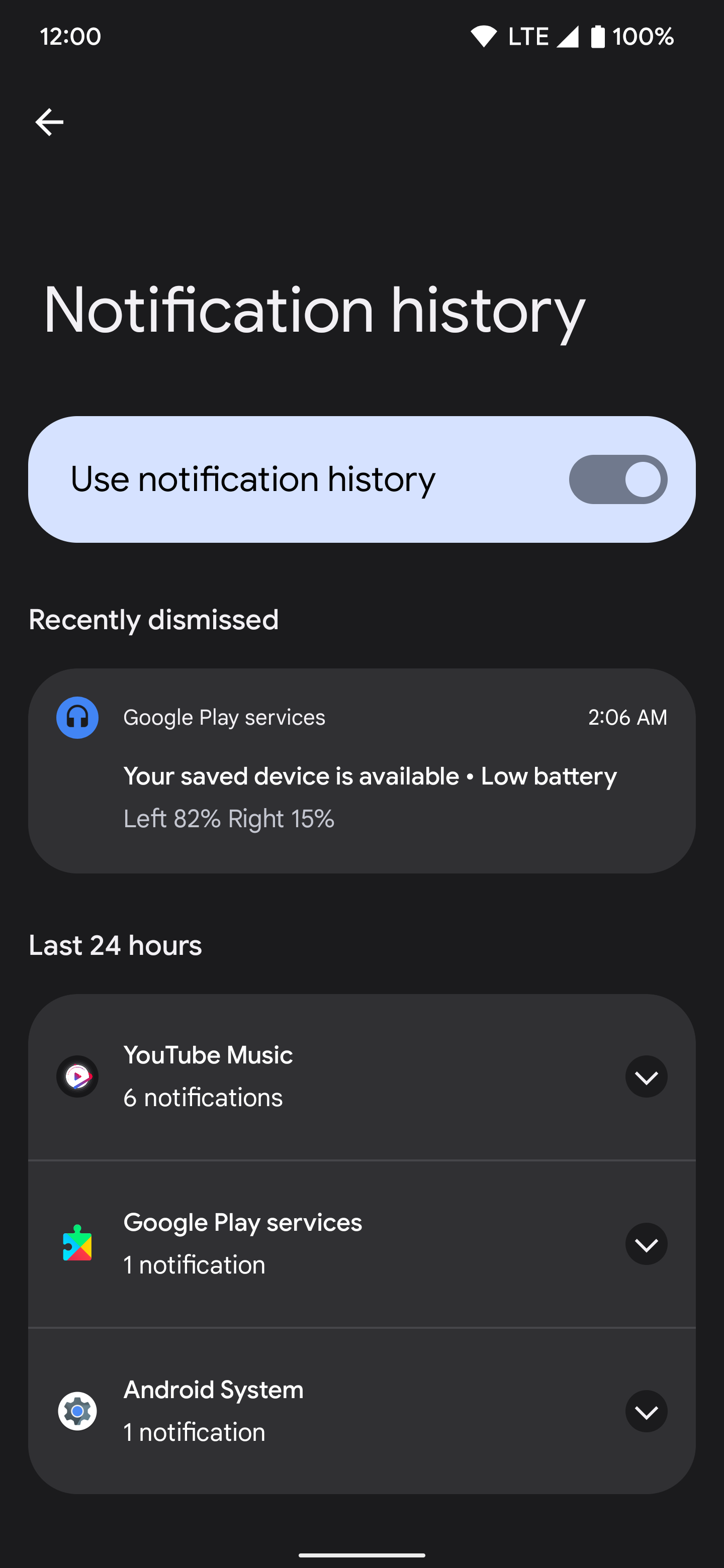Expand YouTube Music's 6 notifications
Image resolution: width=724 pixels, height=1568 pixels.
[x=646, y=1076]
